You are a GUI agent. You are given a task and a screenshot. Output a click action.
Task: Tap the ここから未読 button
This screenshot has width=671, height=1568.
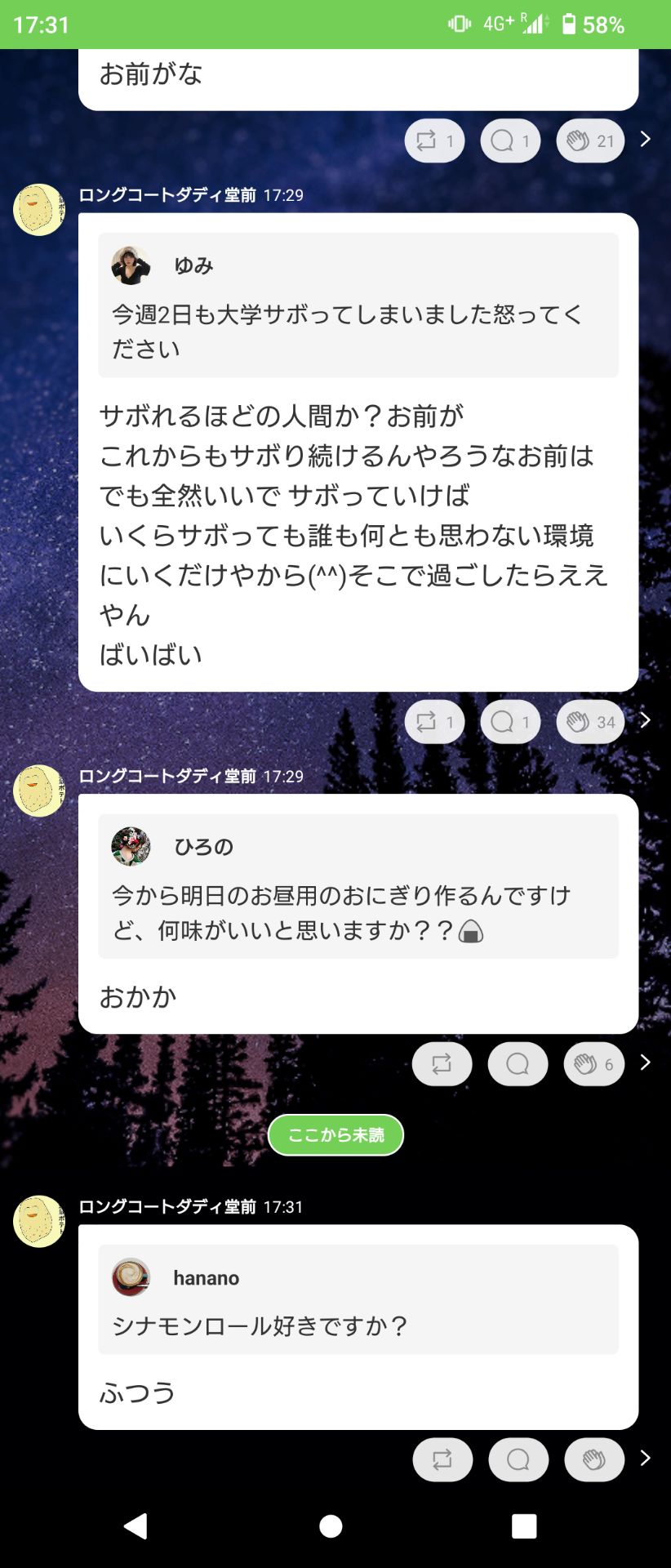point(335,1134)
